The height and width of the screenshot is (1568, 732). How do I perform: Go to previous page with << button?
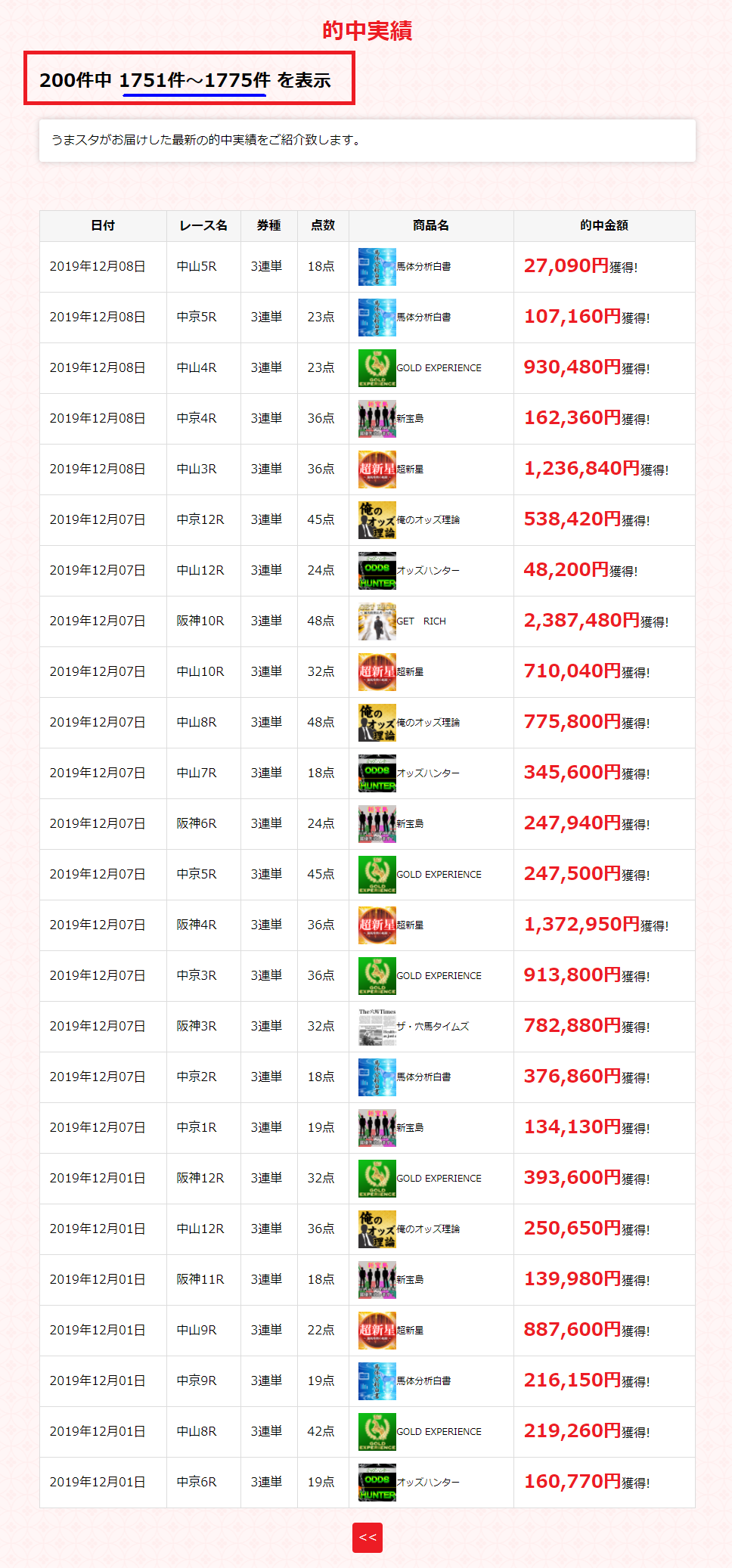pyautogui.click(x=368, y=1537)
